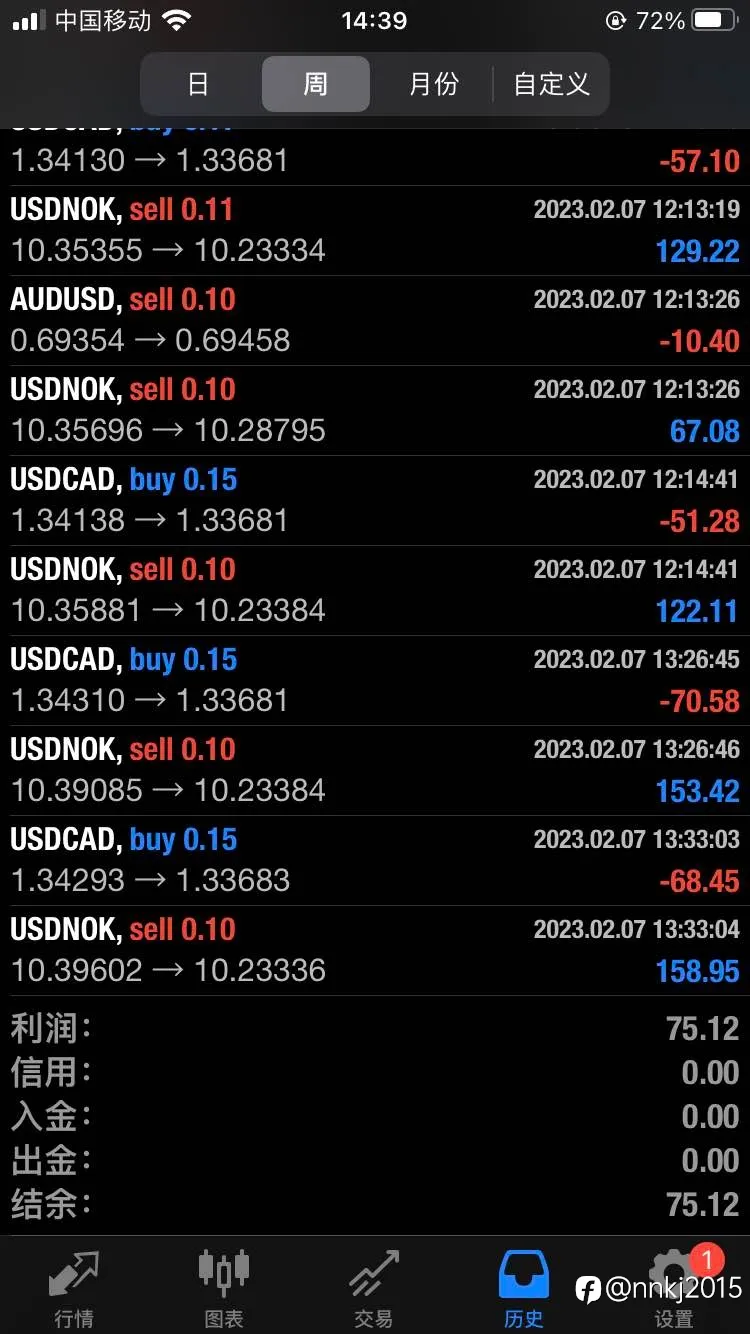This screenshot has height=1334, width=750.
Task: Expand the AUDUSD sell 0.10 trade row
Action: point(375,321)
